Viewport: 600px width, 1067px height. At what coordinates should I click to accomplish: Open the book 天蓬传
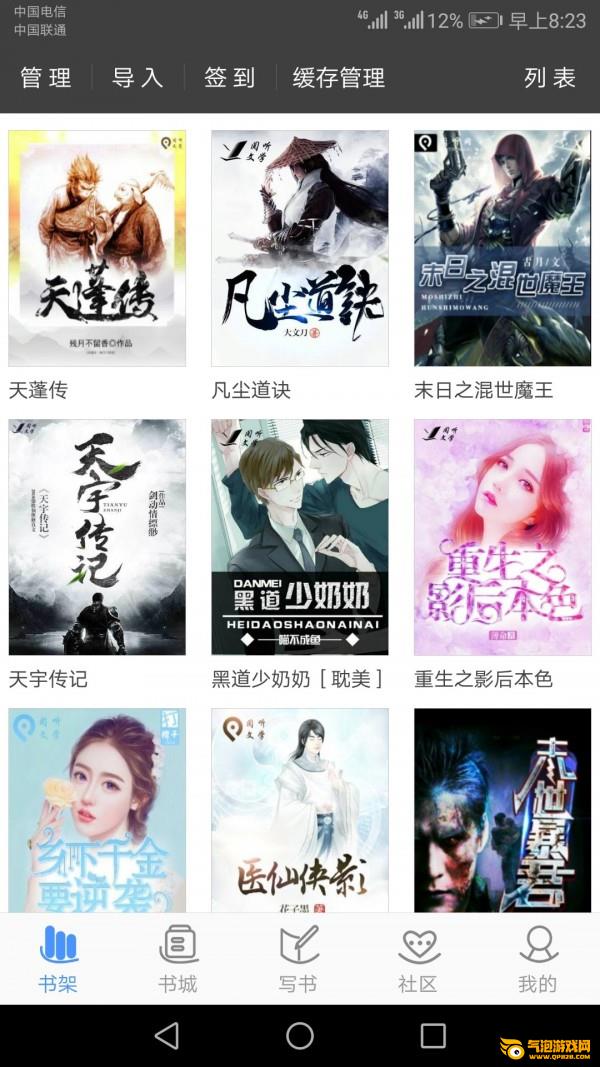[97, 248]
